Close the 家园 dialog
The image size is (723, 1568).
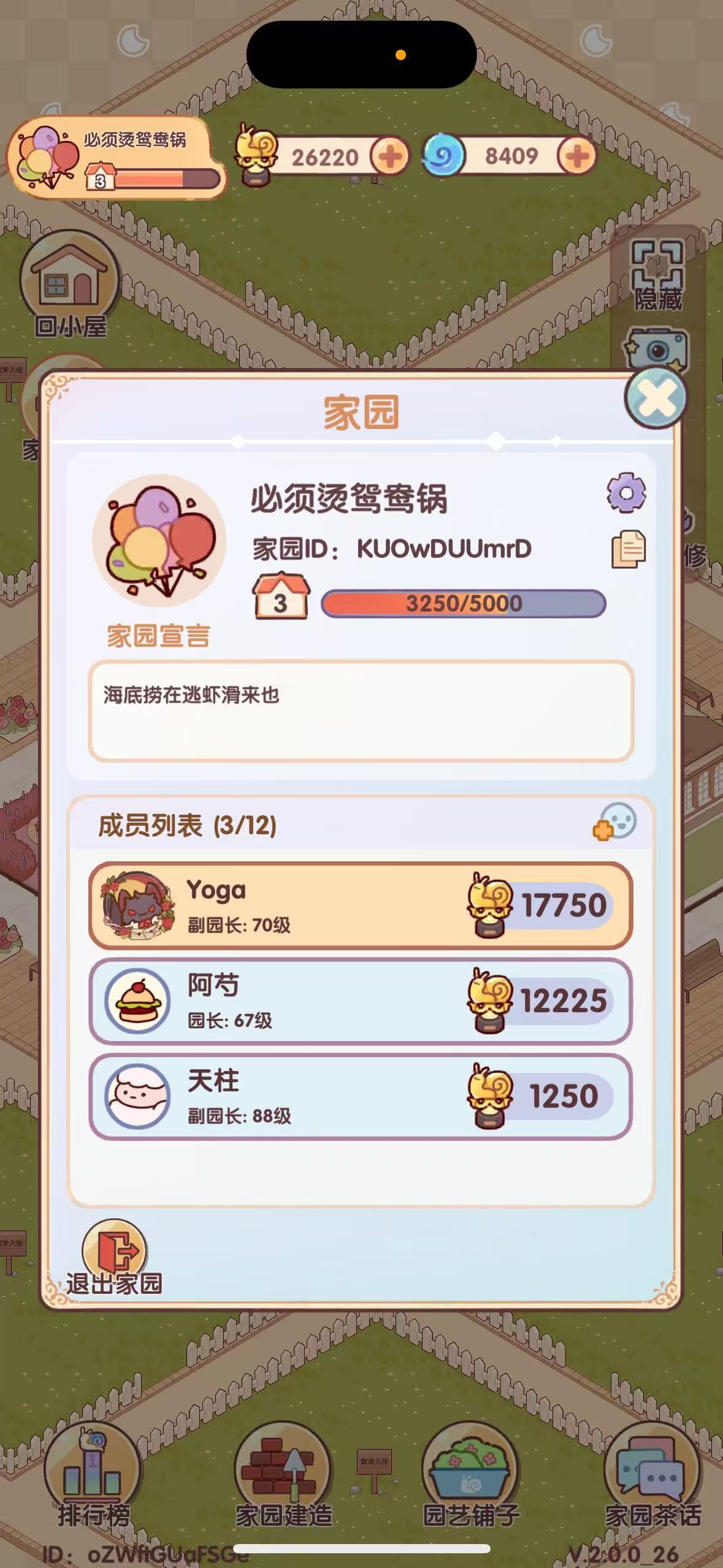point(655,399)
